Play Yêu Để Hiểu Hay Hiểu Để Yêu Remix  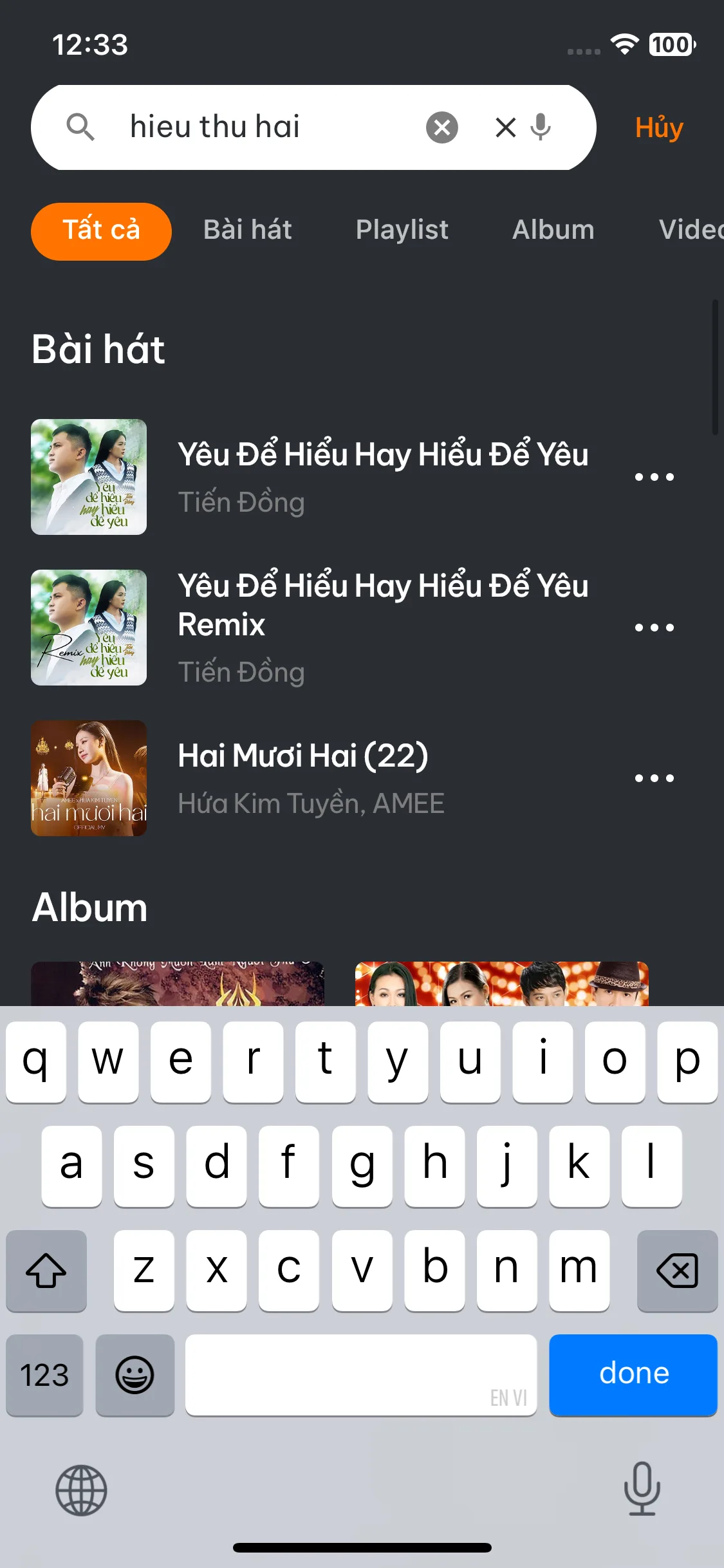(x=382, y=627)
